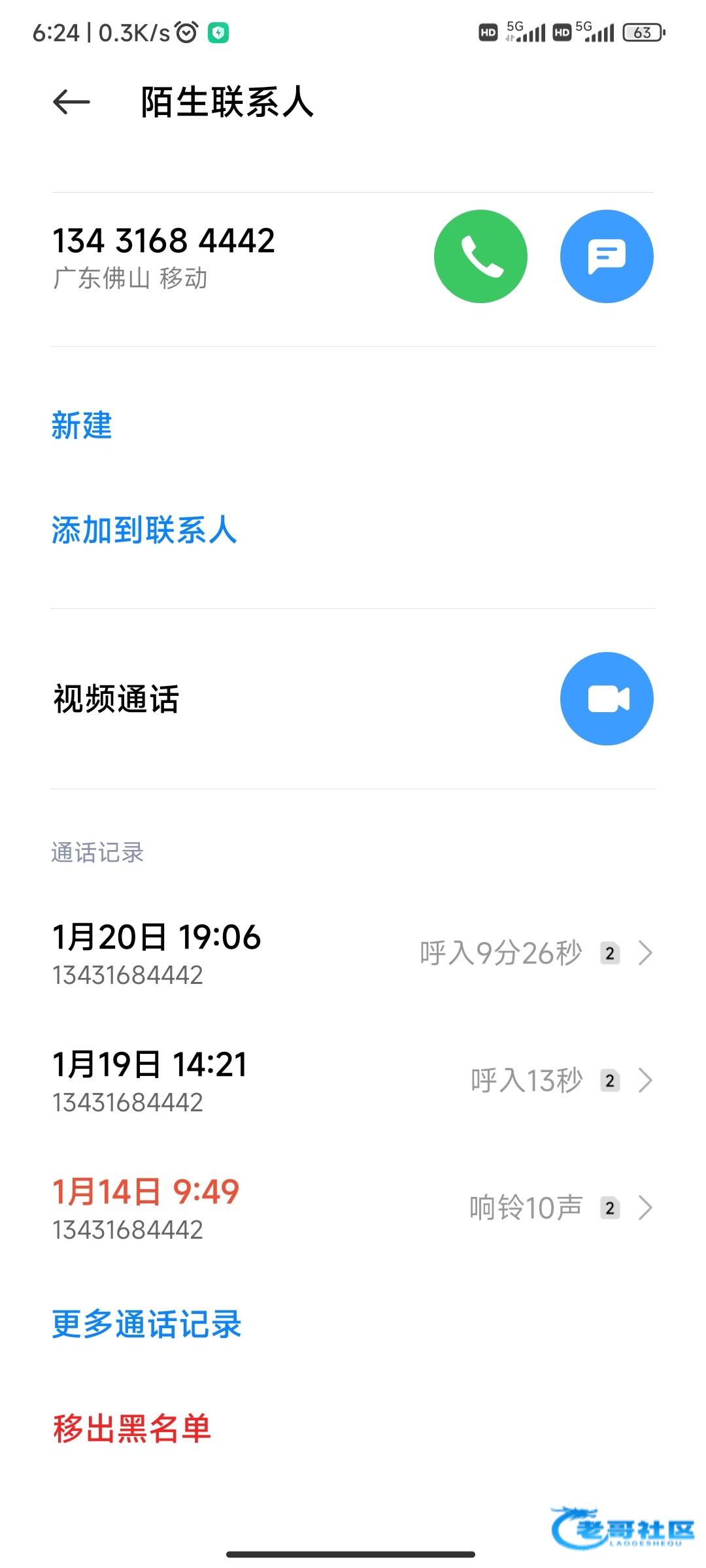706x1568 pixels.
Task: Tap 新建 to create a new contact
Action: point(82,426)
